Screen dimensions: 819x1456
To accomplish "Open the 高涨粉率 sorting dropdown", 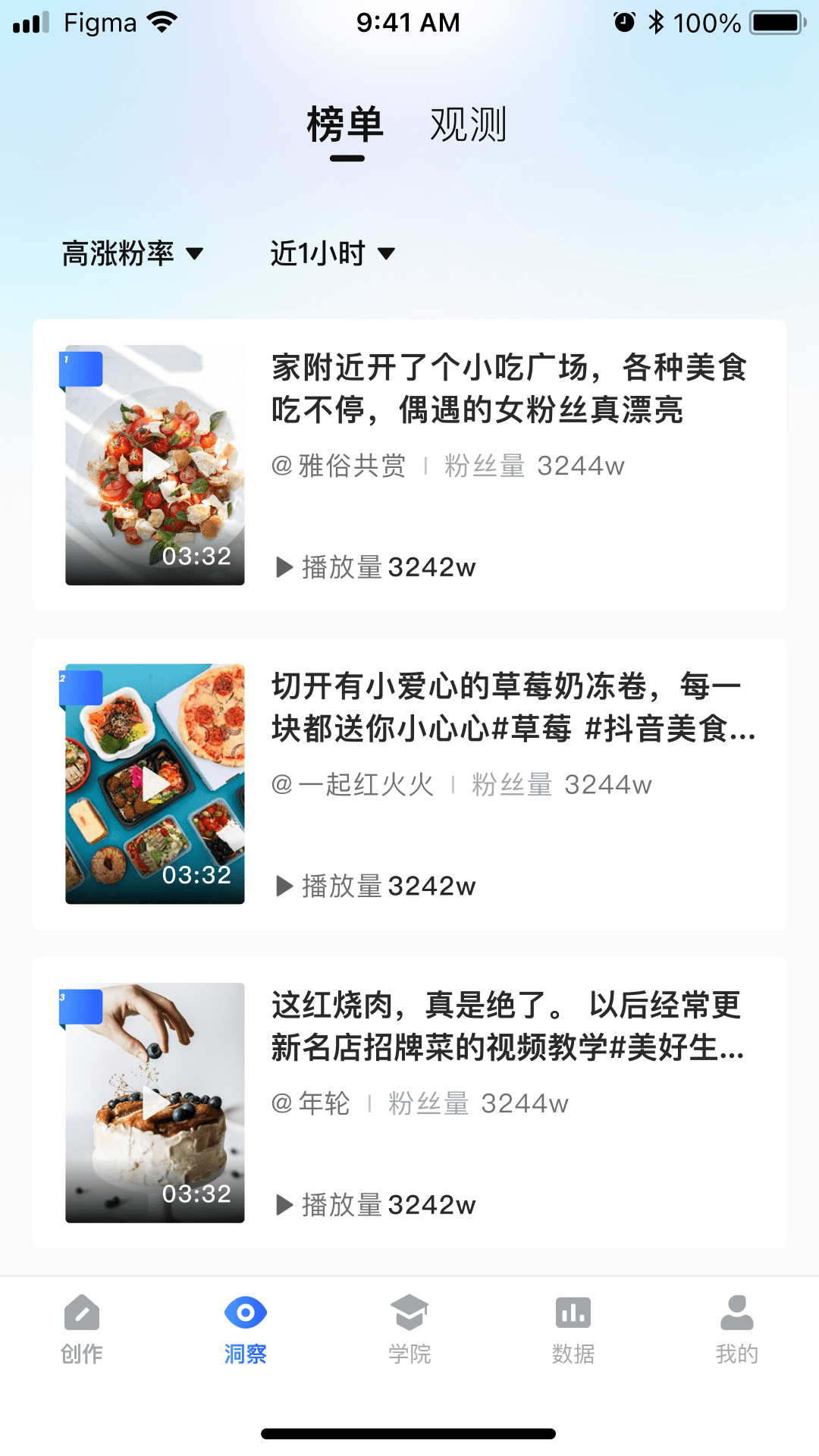I will (x=132, y=253).
